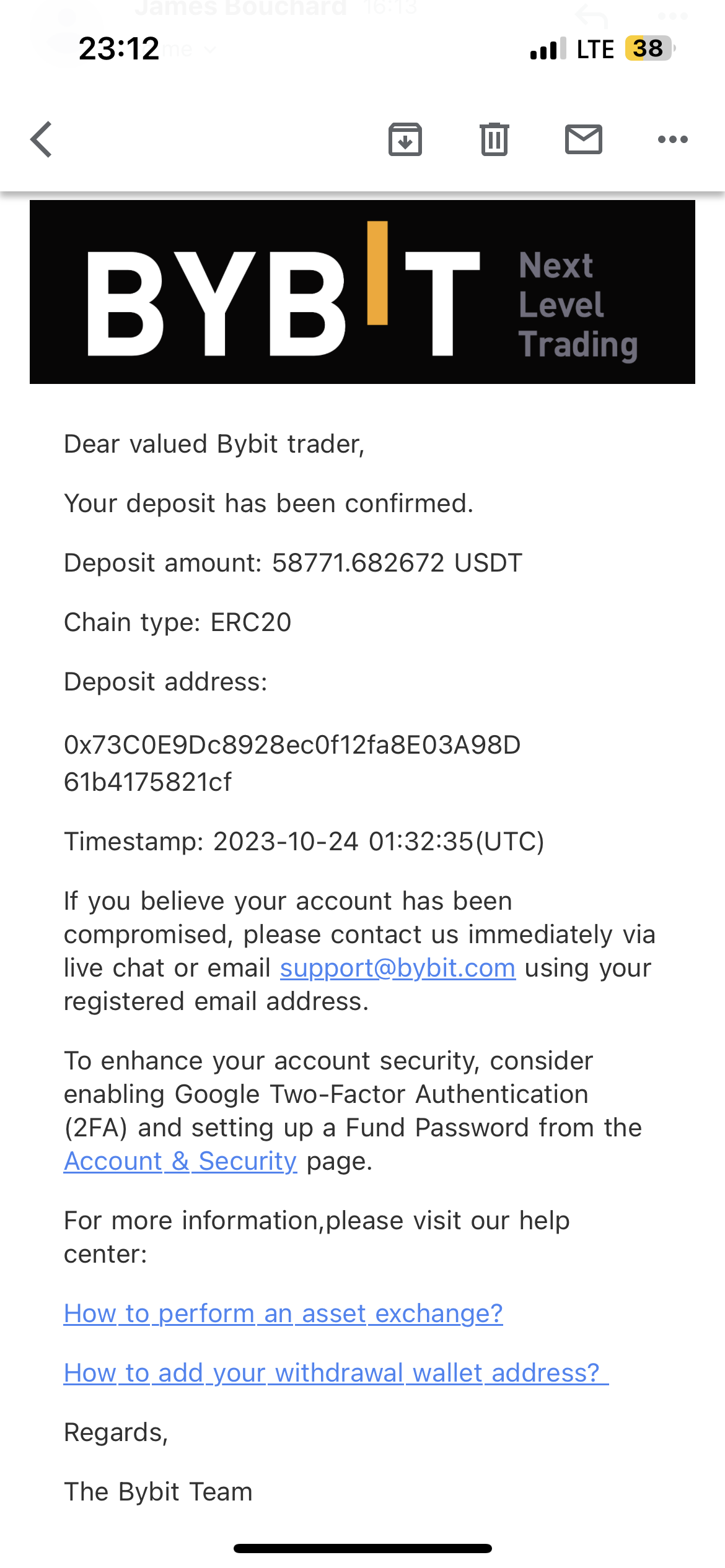The height and width of the screenshot is (1568, 725).
Task: Tap the support@bybit.com email link
Action: point(397,968)
